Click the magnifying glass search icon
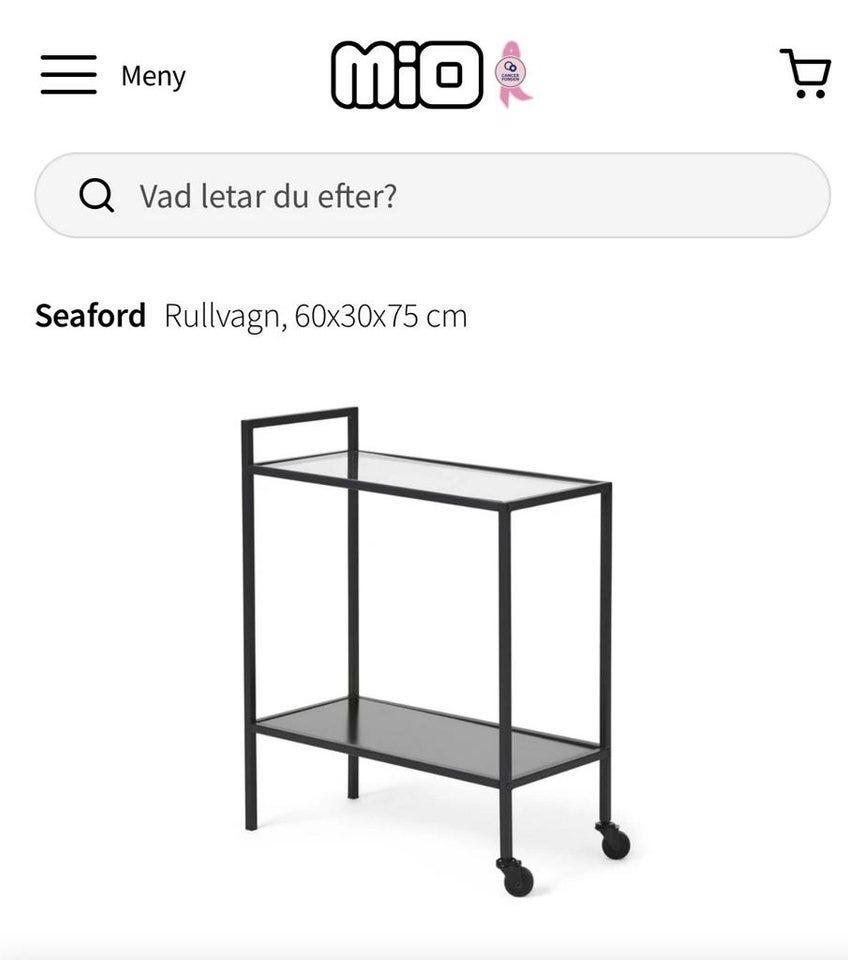848x960 pixels. [96, 195]
